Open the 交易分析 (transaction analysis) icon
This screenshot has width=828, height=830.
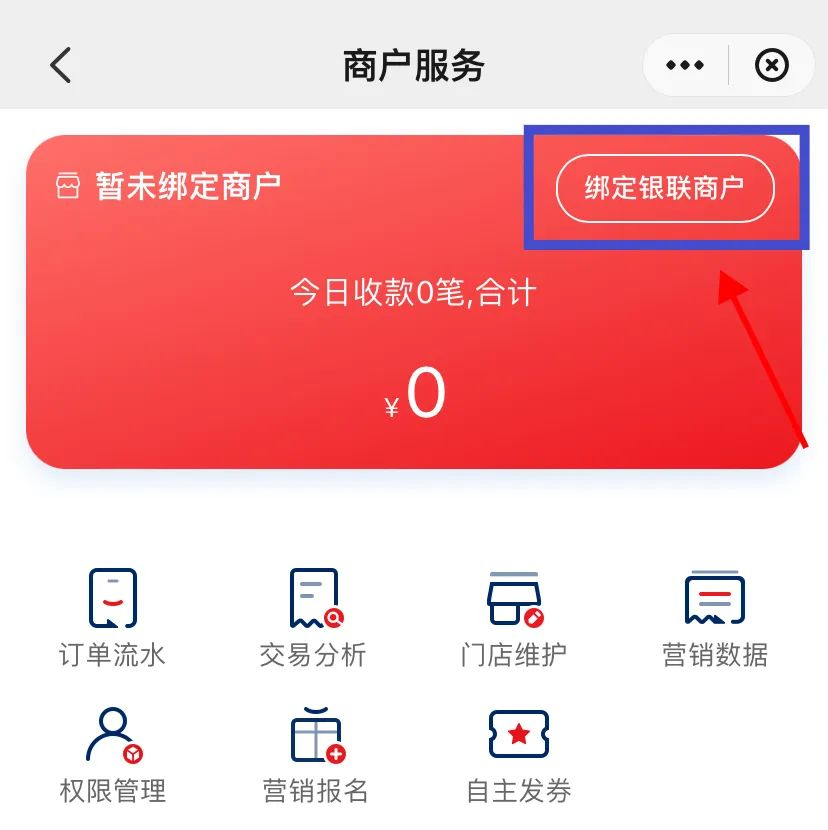[313, 598]
